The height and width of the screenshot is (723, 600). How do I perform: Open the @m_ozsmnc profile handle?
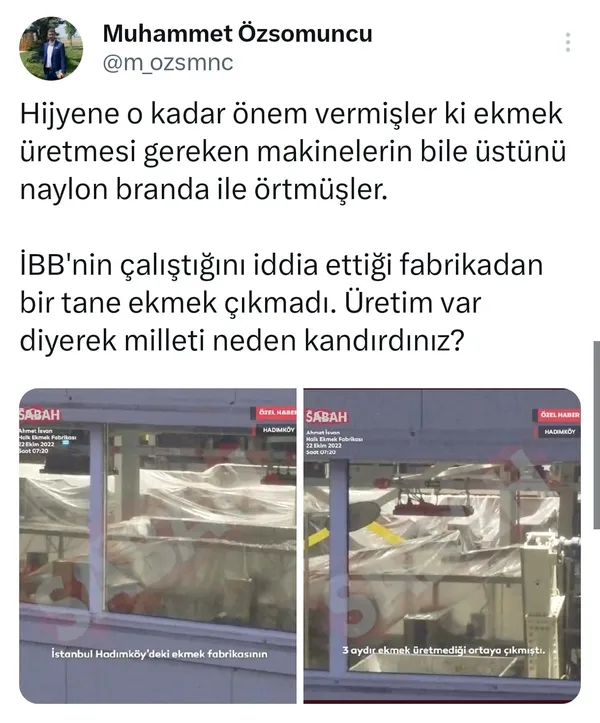pyautogui.click(x=168, y=64)
